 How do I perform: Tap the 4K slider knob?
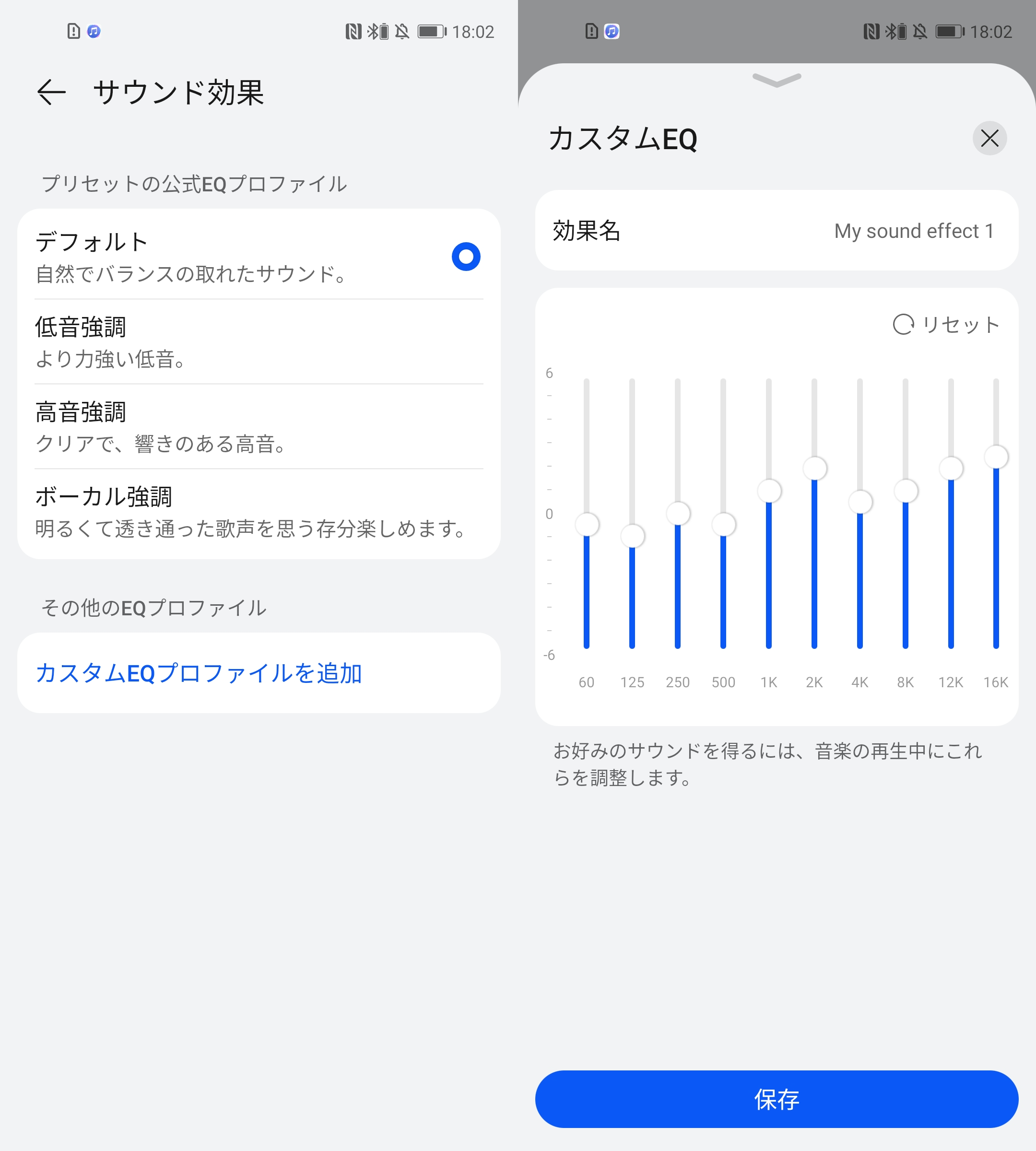(860, 502)
